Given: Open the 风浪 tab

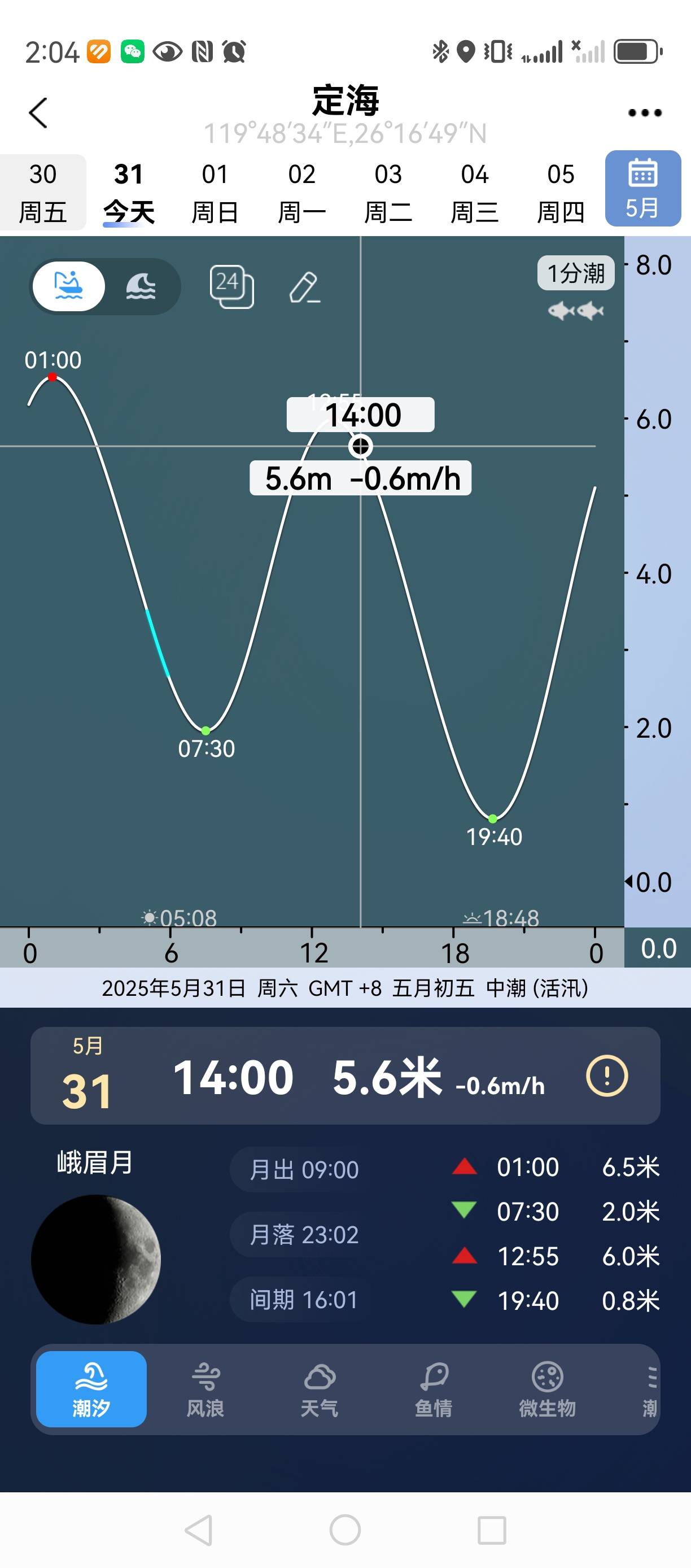Looking at the screenshot, I should click(205, 1390).
